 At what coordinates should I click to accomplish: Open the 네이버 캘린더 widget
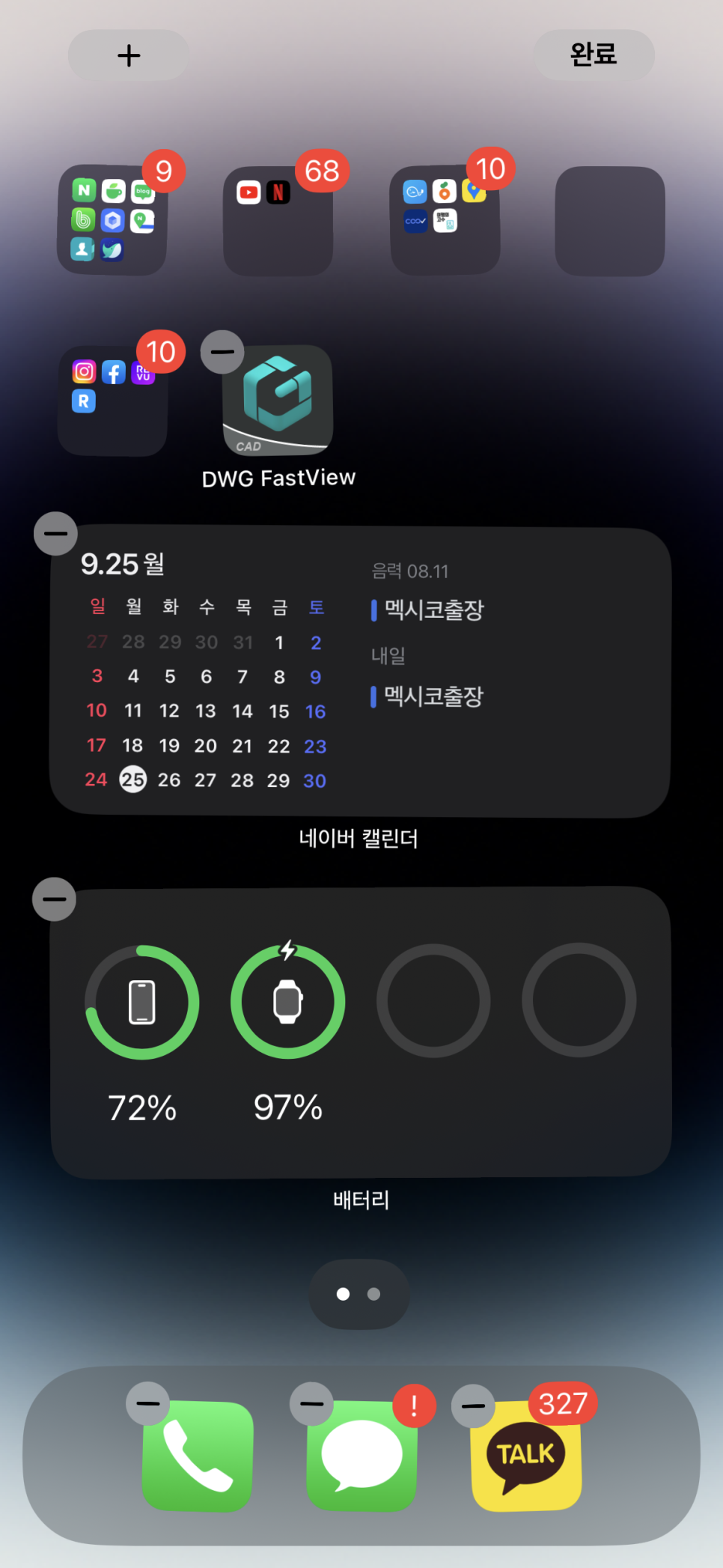pos(359,672)
